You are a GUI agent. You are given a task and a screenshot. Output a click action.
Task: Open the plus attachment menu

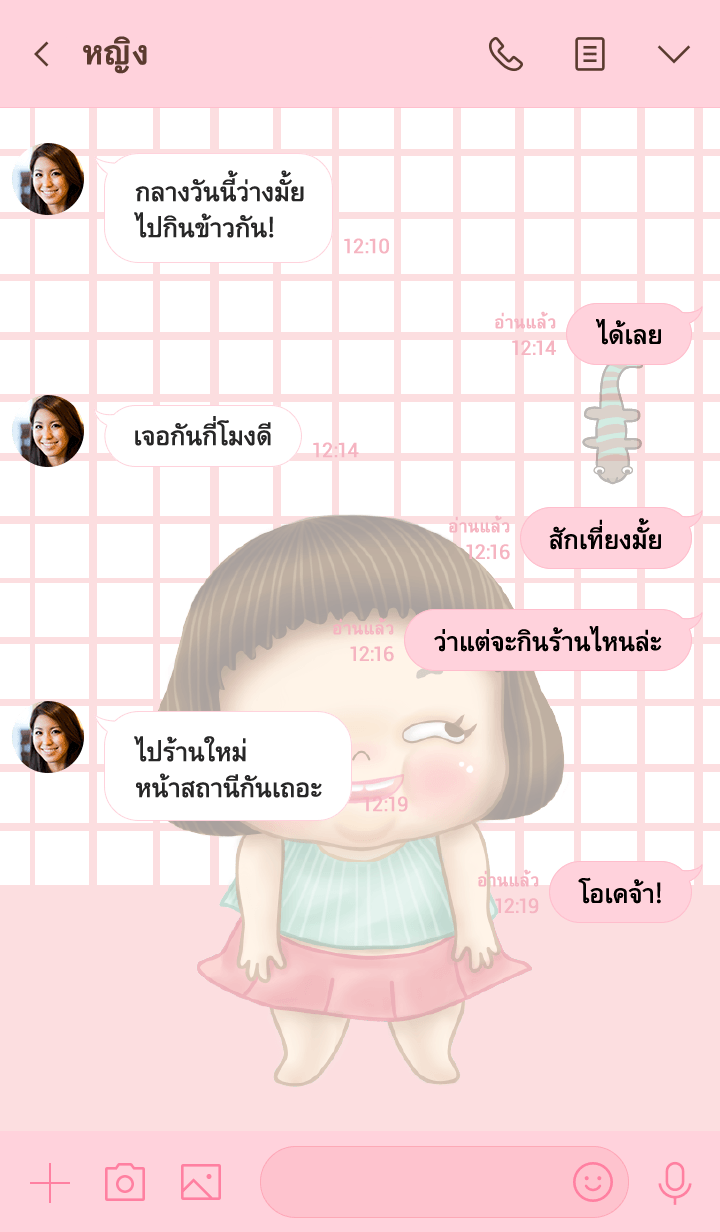point(50,1183)
